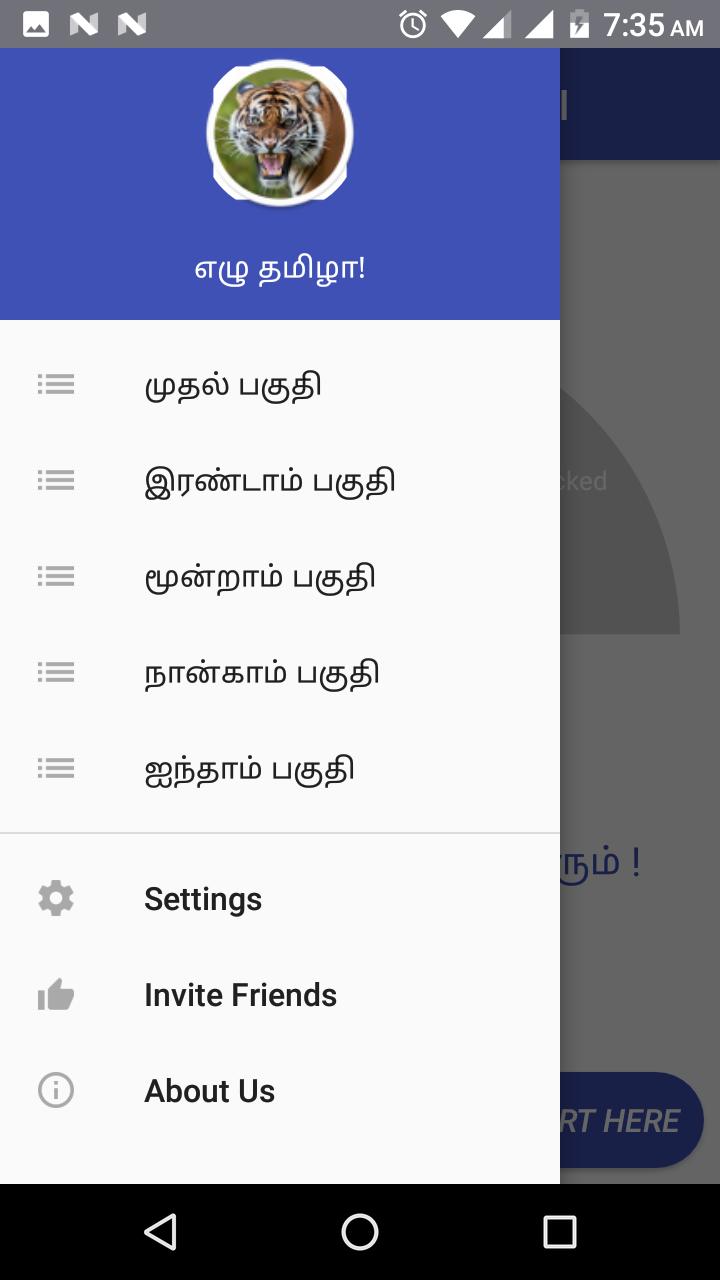Tap Invite Friends

coord(241,994)
